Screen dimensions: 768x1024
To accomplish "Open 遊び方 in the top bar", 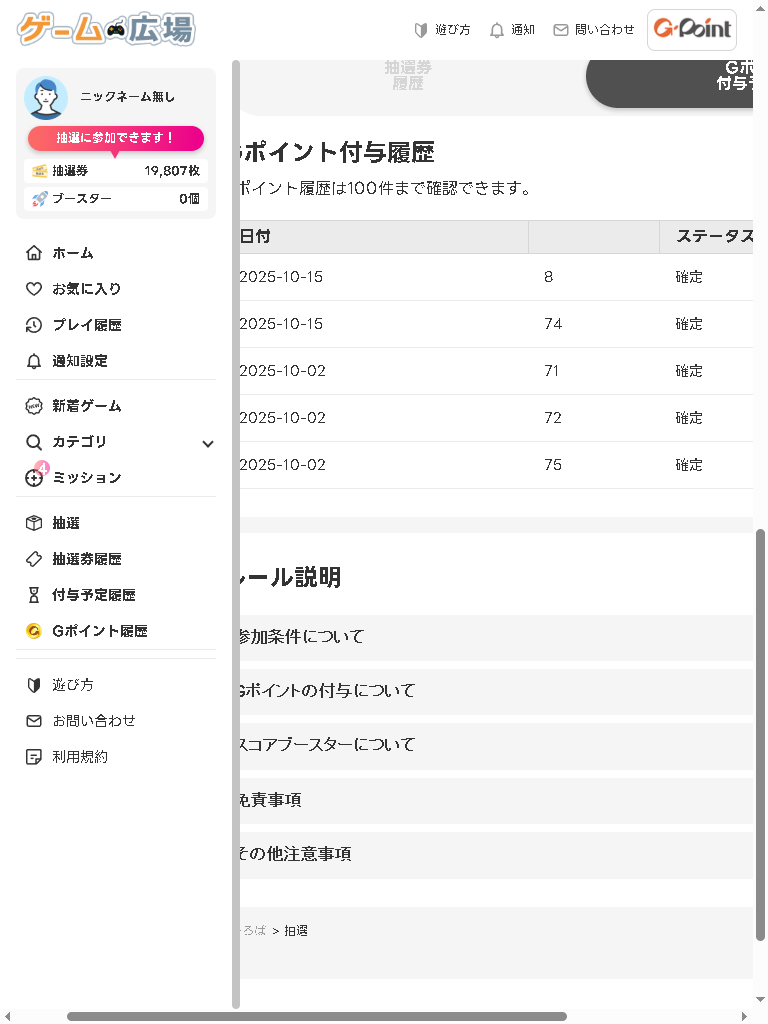I will click(442, 30).
